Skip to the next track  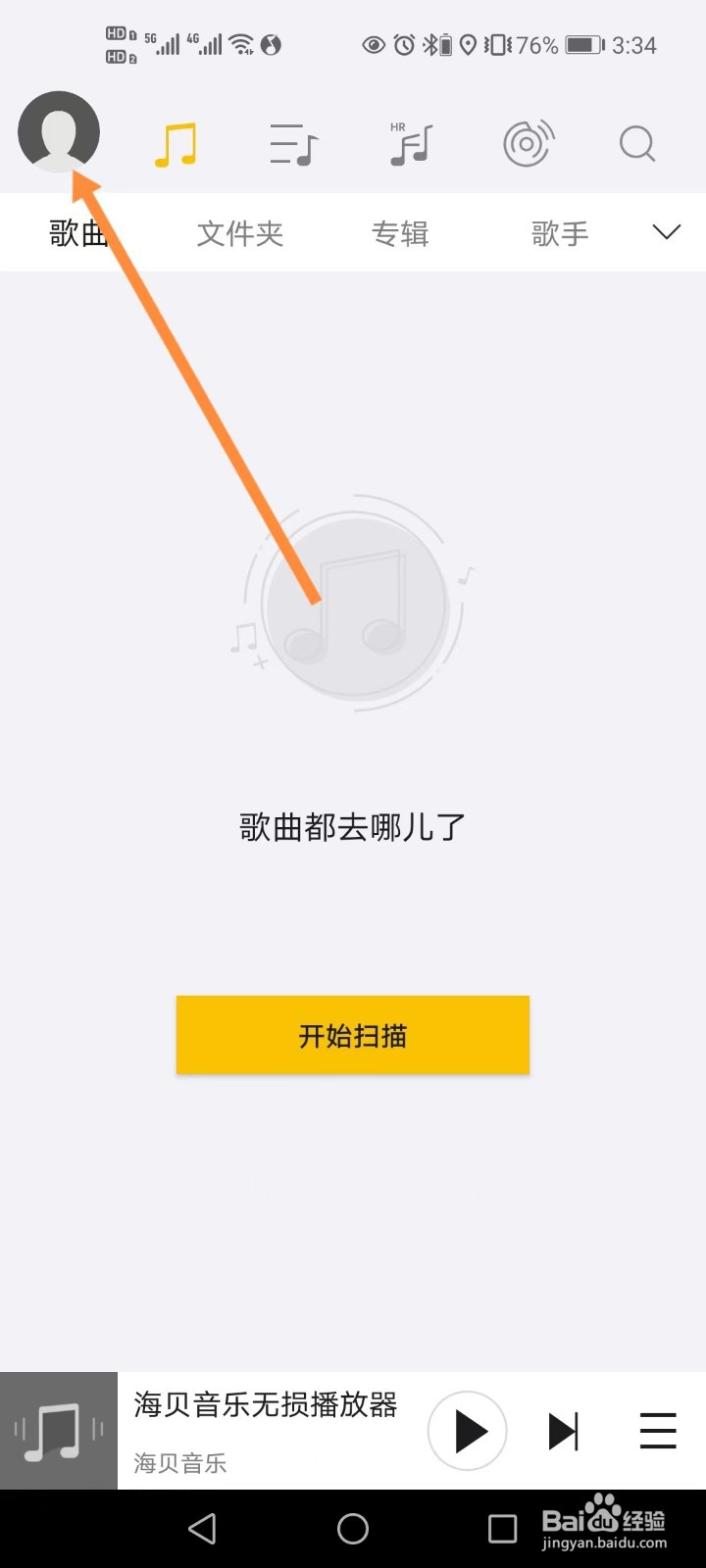click(x=563, y=1431)
